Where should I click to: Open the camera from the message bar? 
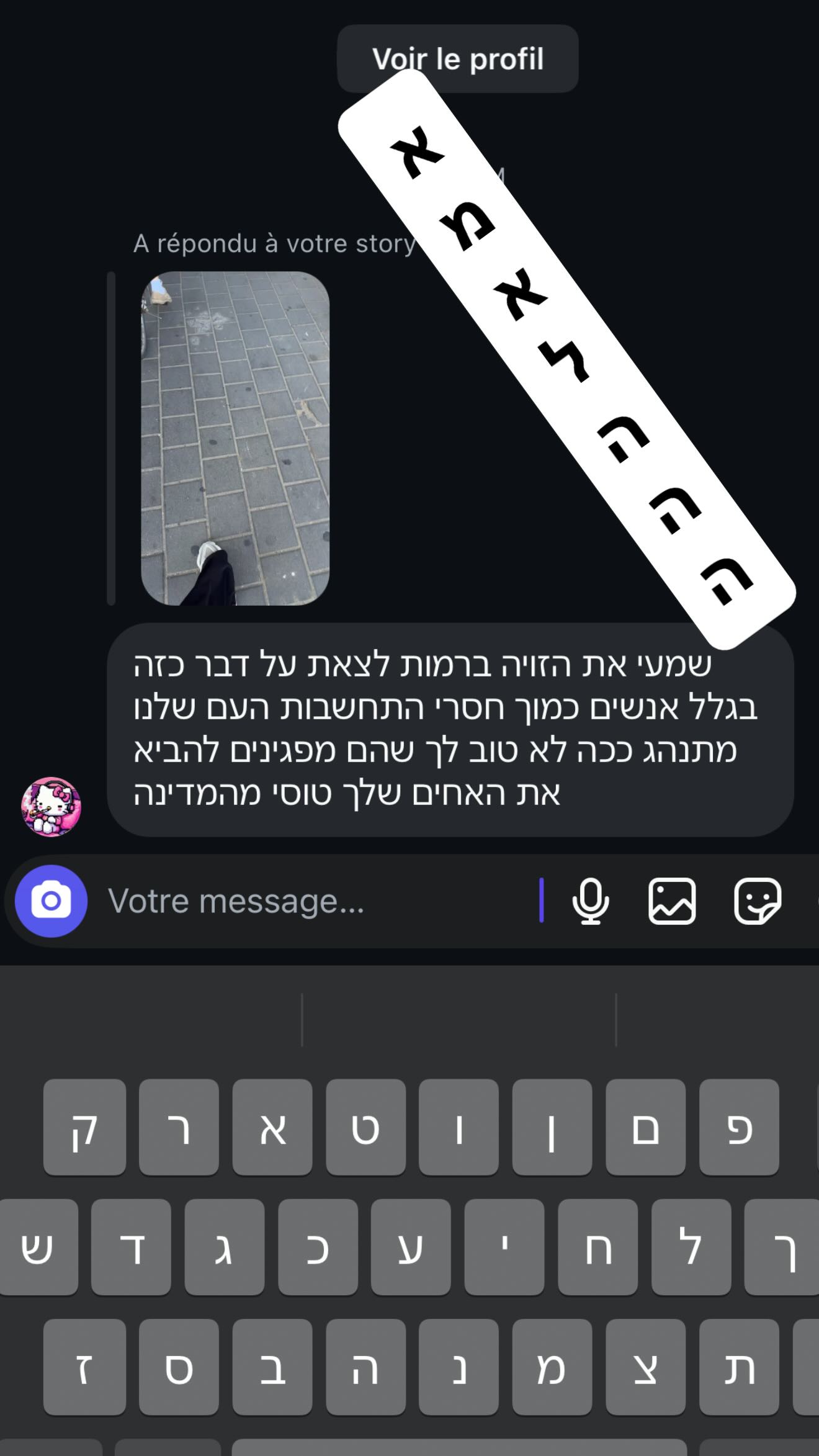51,901
